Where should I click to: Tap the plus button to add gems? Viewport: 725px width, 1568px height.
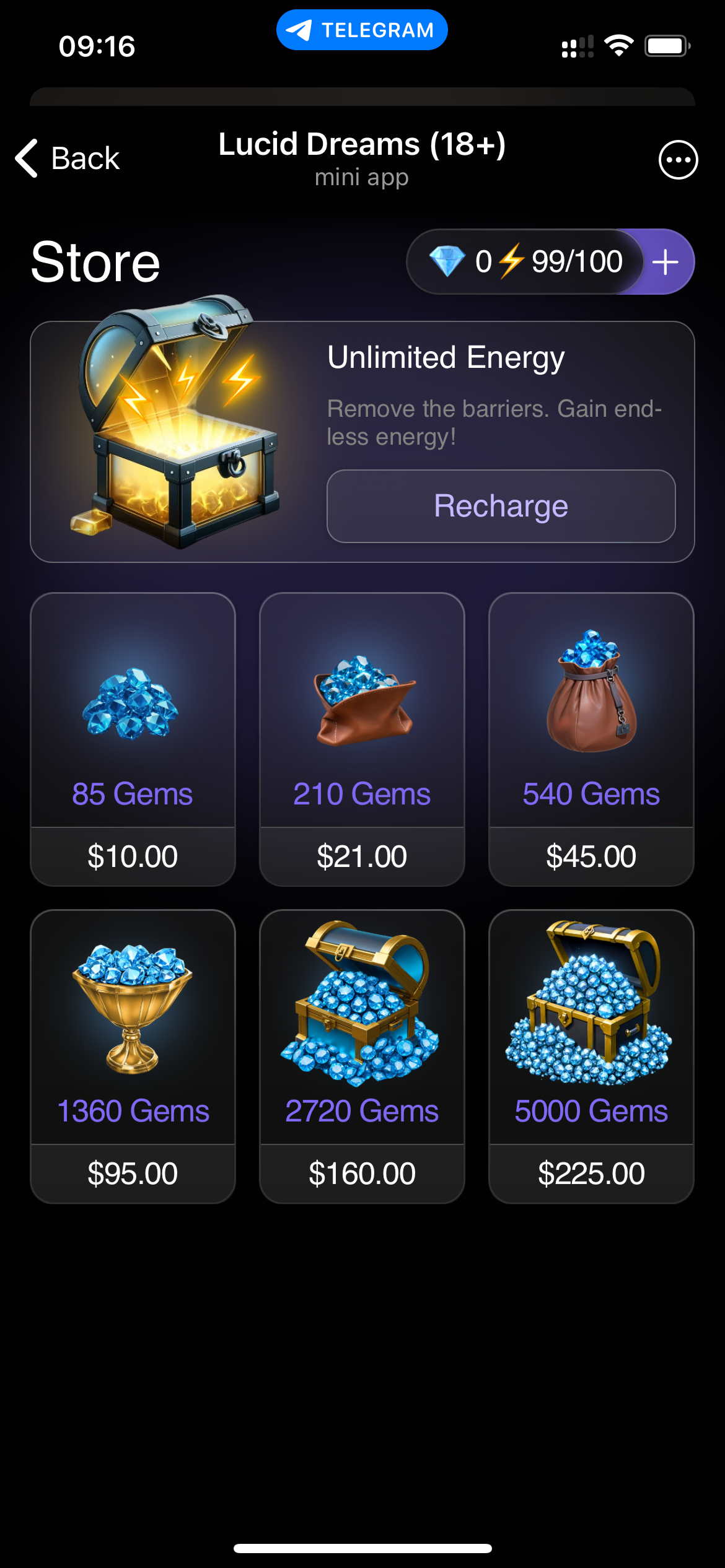(x=666, y=262)
